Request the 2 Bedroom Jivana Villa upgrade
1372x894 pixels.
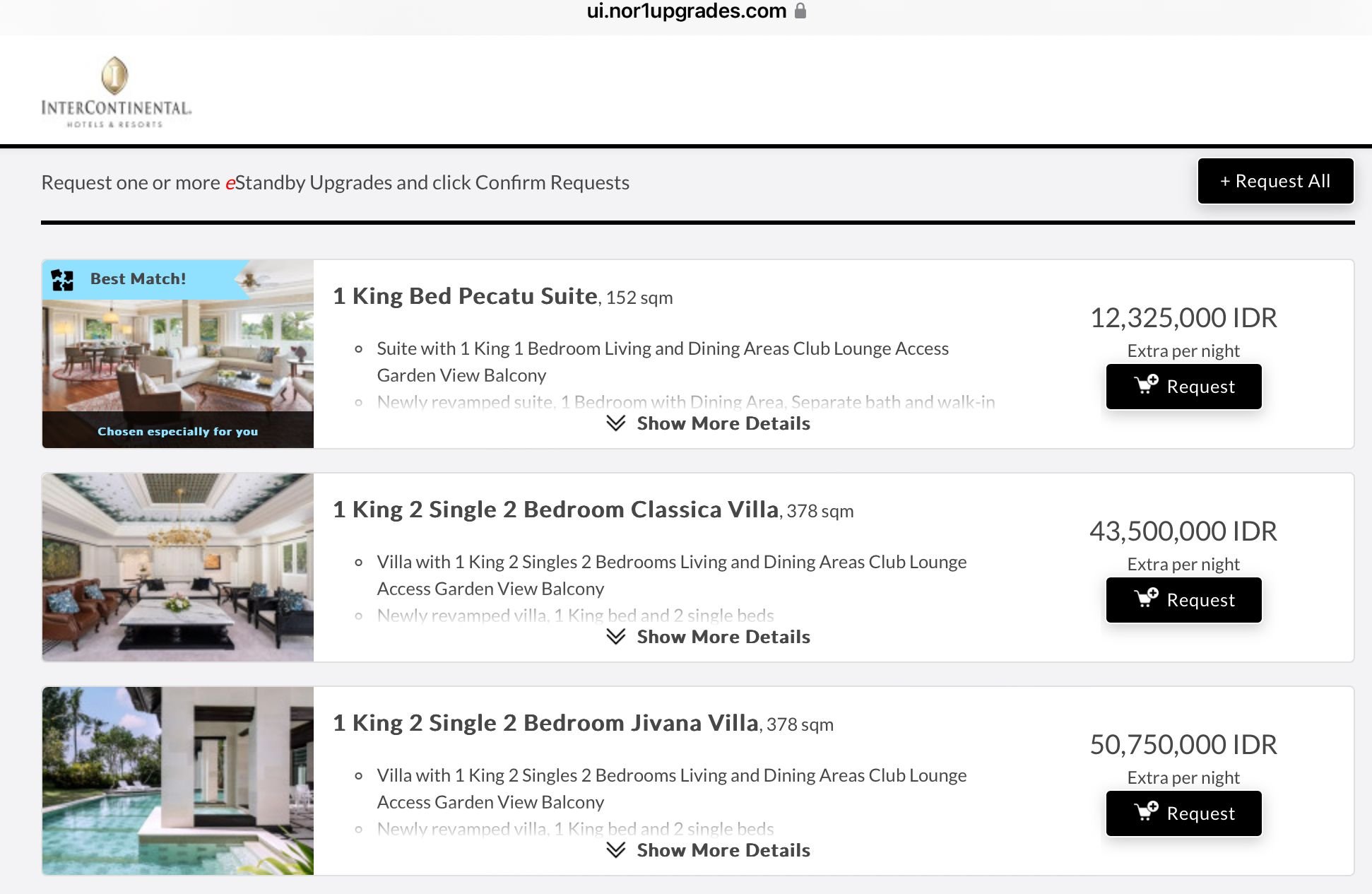click(1183, 813)
